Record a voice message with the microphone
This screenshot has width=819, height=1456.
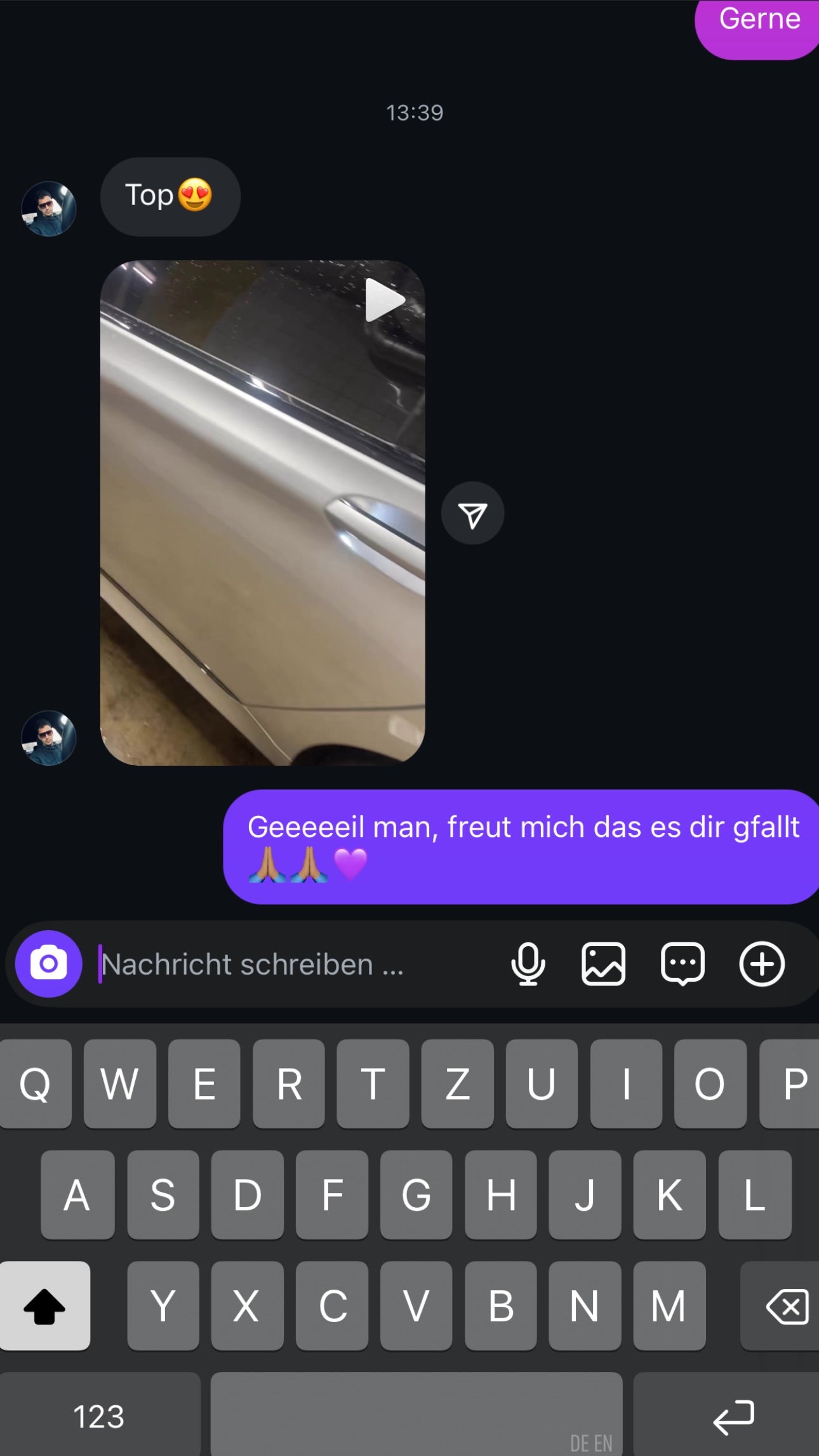pyautogui.click(x=528, y=964)
